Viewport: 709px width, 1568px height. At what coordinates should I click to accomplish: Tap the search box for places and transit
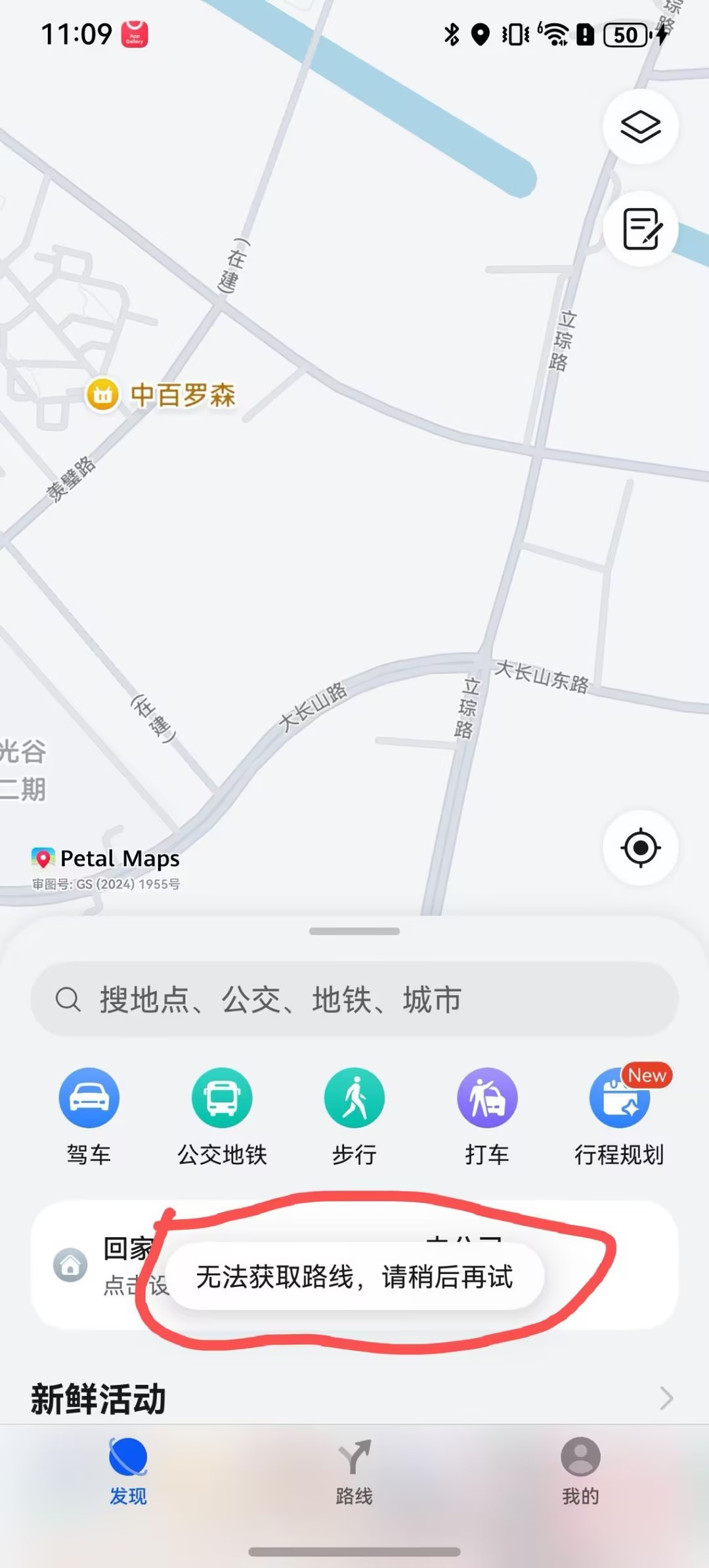point(354,999)
